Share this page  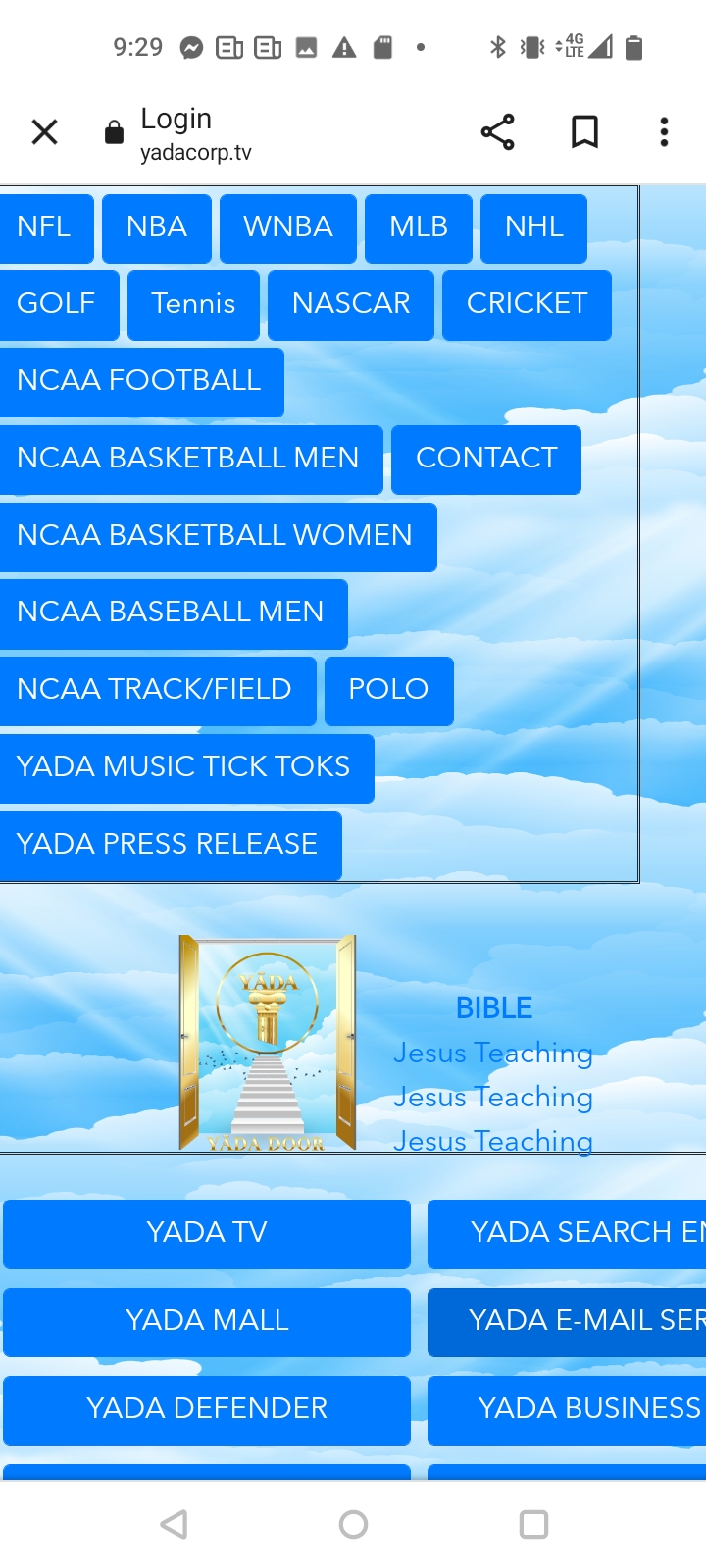click(x=498, y=131)
